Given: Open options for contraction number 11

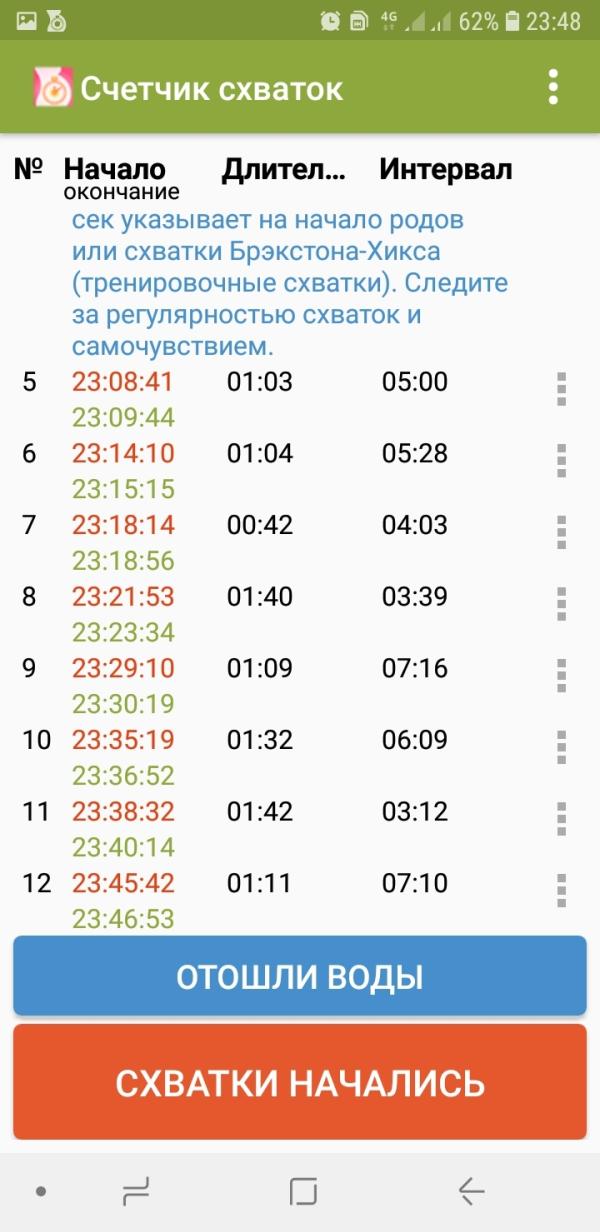Looking at the screenshot, I should (561, 819).
